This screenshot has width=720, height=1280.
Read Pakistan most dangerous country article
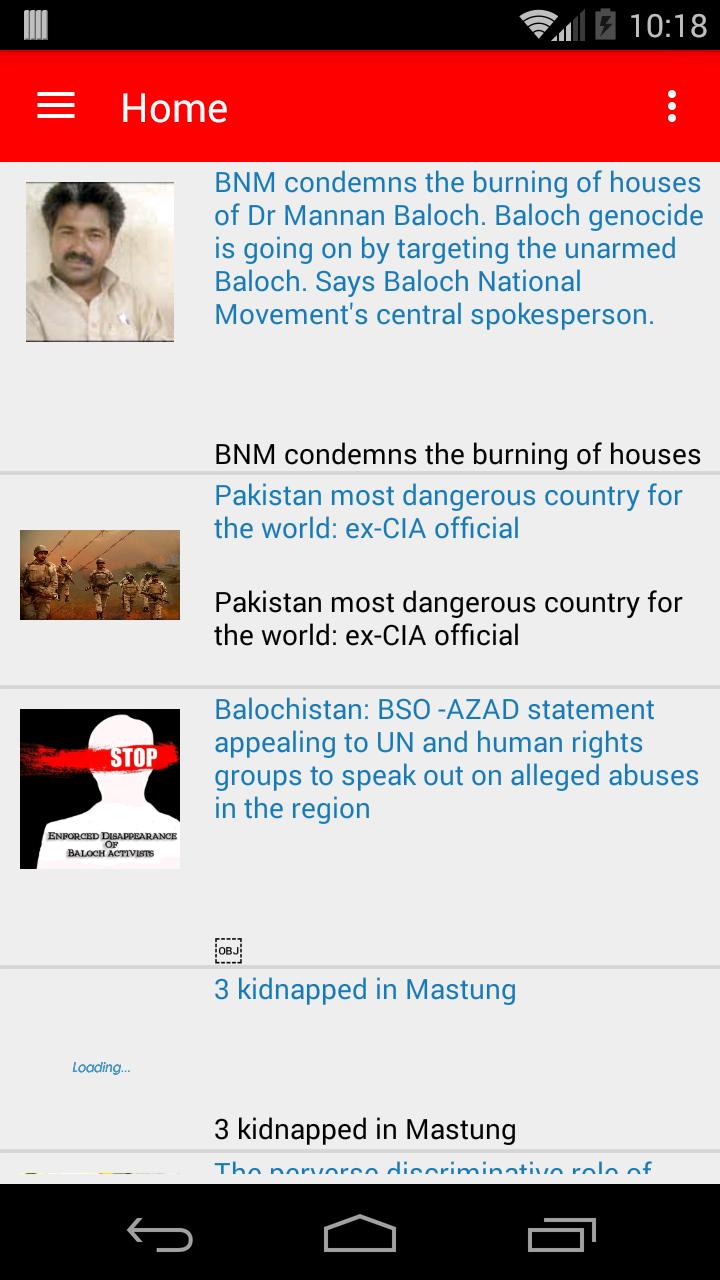(448, 512)
